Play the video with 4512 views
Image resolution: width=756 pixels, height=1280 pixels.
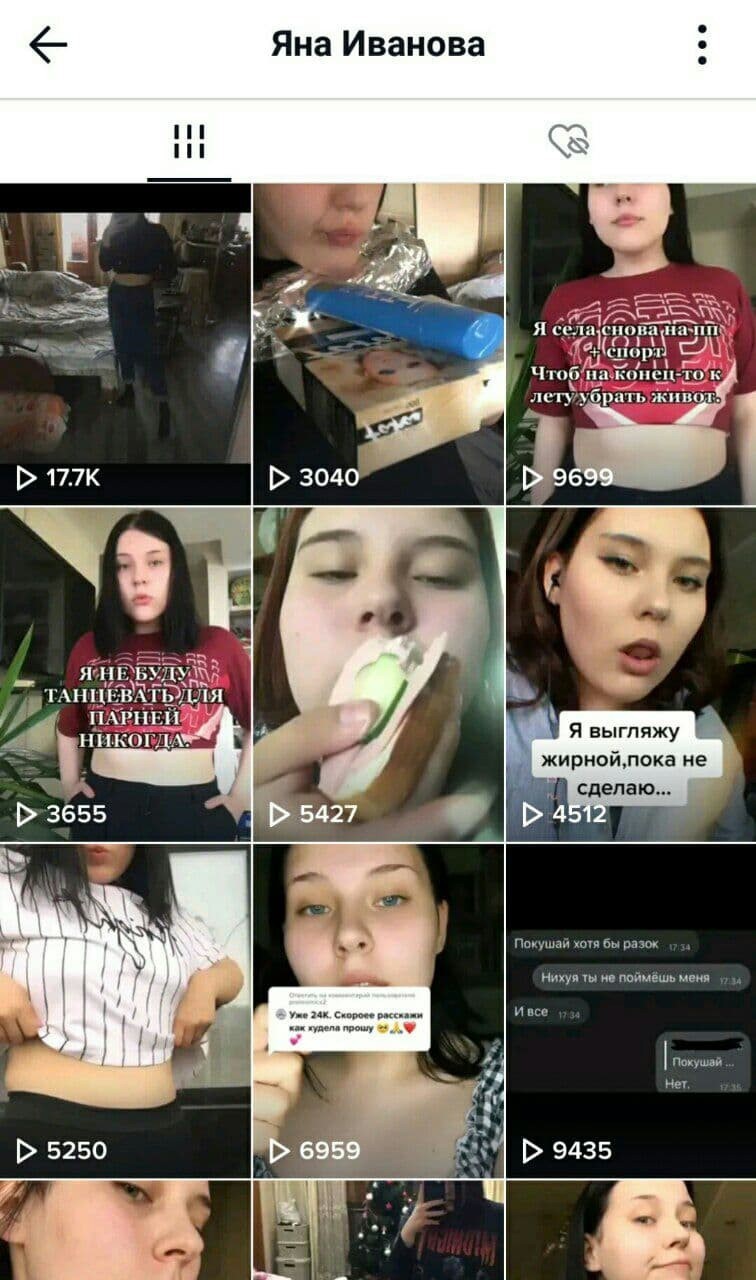pyautogui.click(x=631, y=675)
